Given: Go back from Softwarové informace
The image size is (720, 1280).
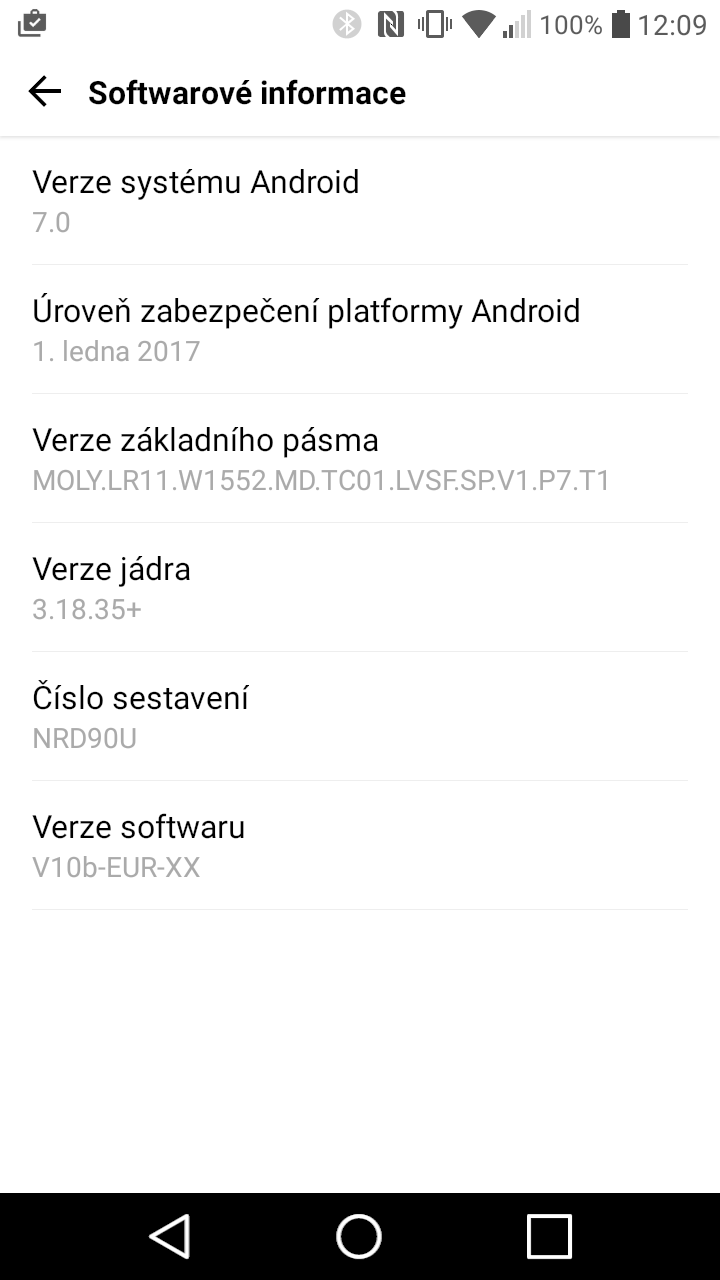Looking at the screenshot, I should coord(45,92).
